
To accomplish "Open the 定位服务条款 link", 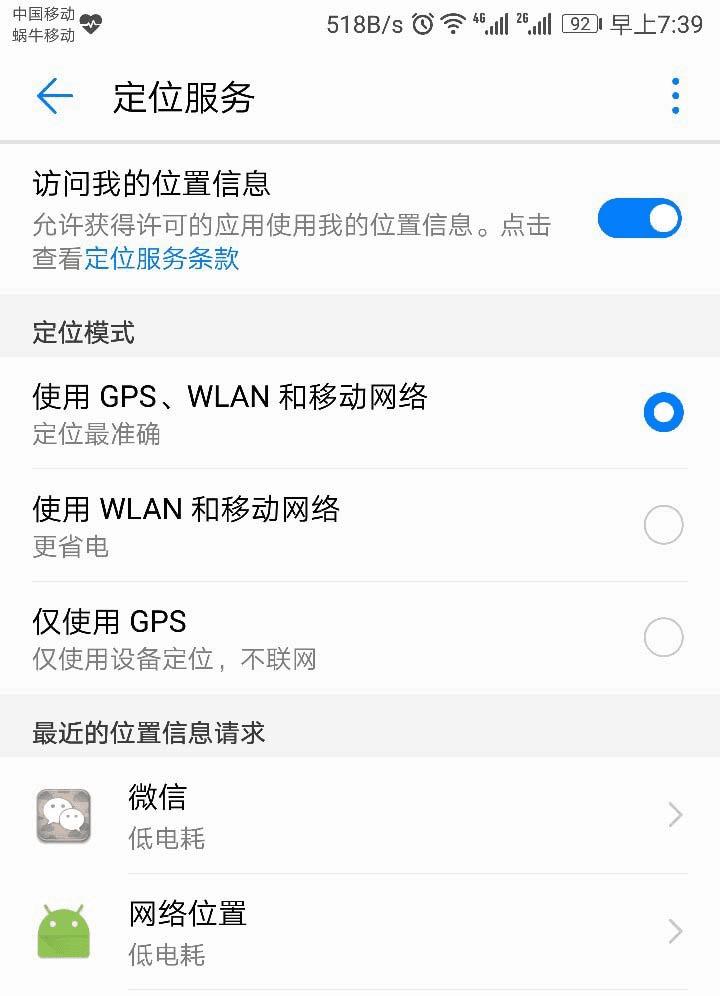I will [162, 259].
